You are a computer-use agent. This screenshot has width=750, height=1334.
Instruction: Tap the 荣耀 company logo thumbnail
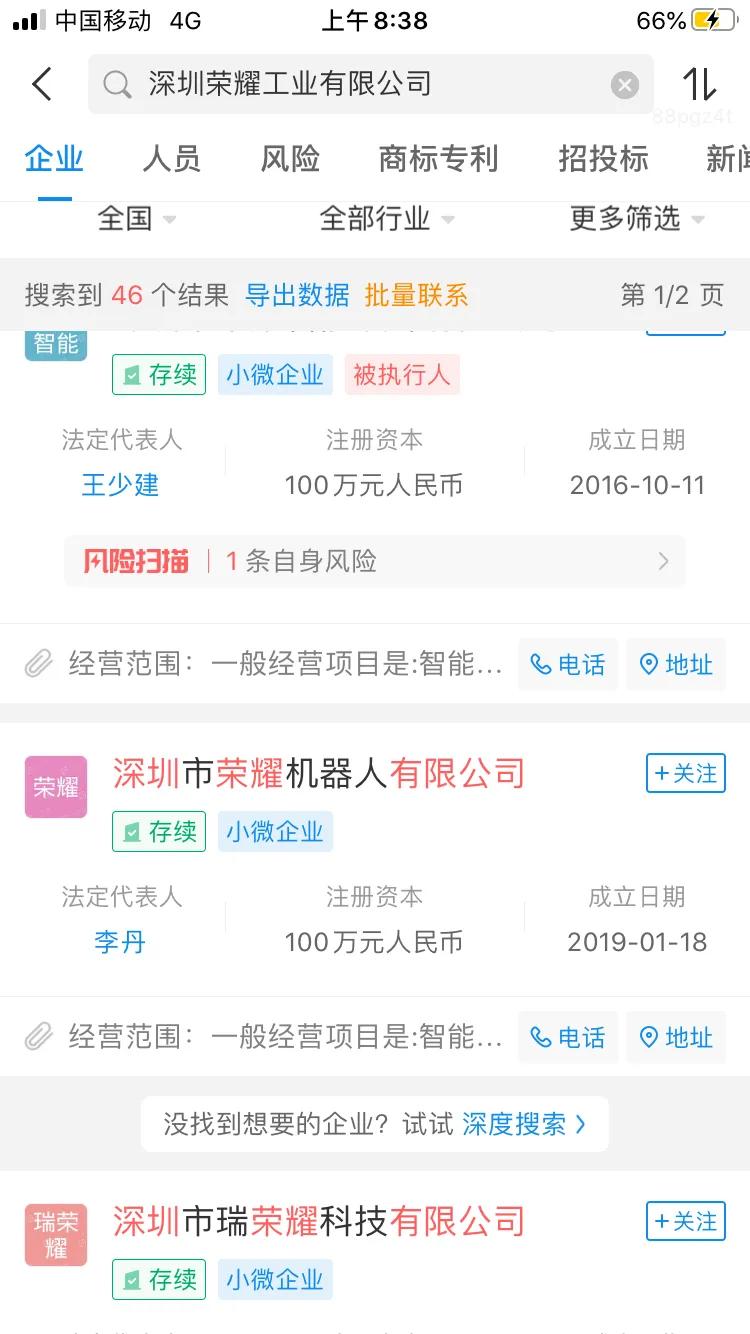(55, 787)
